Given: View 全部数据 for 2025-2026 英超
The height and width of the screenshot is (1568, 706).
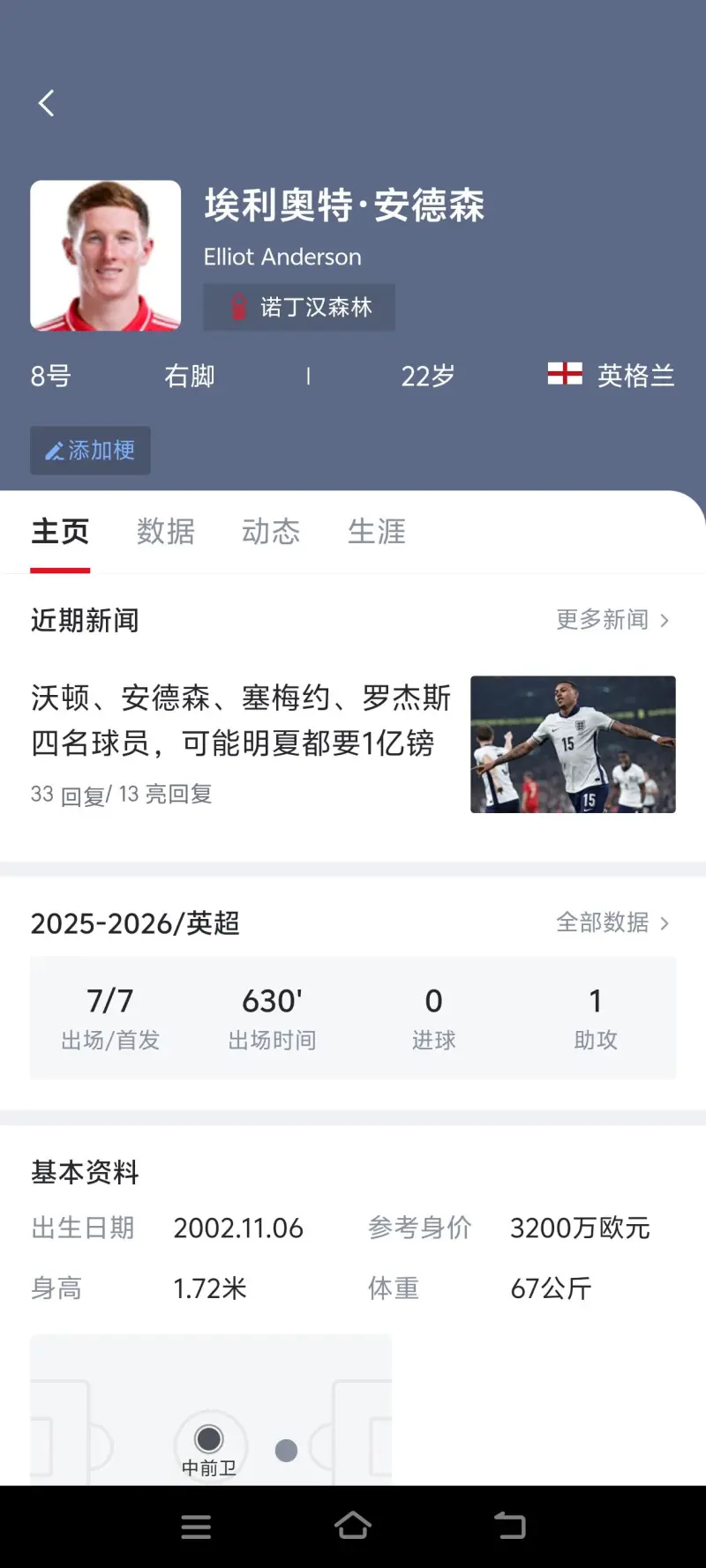Looking at the screenshot, I should 612,922.
